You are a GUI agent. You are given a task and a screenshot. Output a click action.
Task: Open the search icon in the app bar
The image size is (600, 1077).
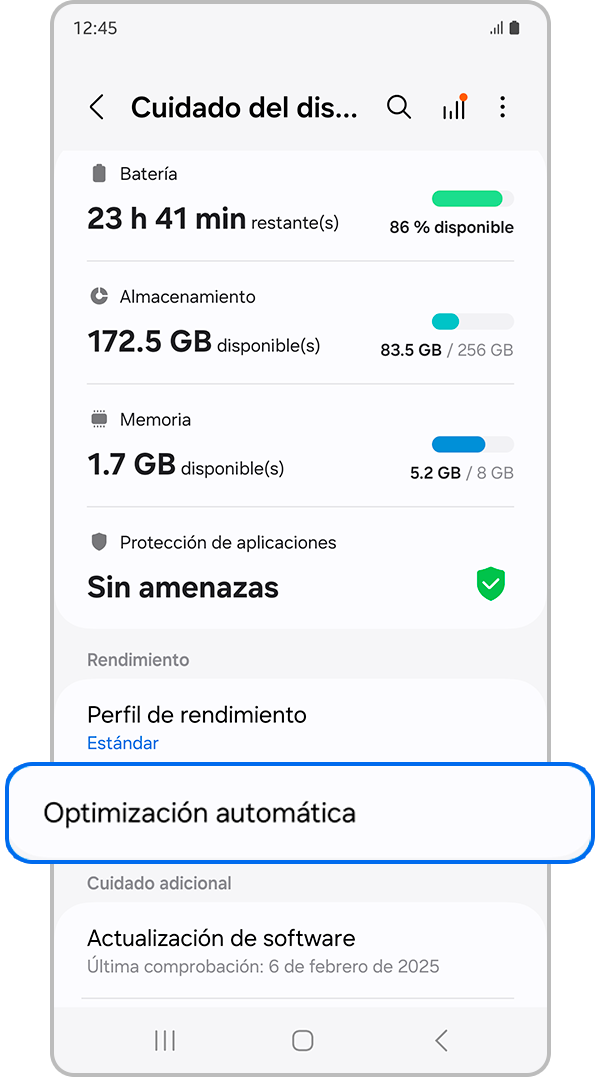[x=399, y=108]
